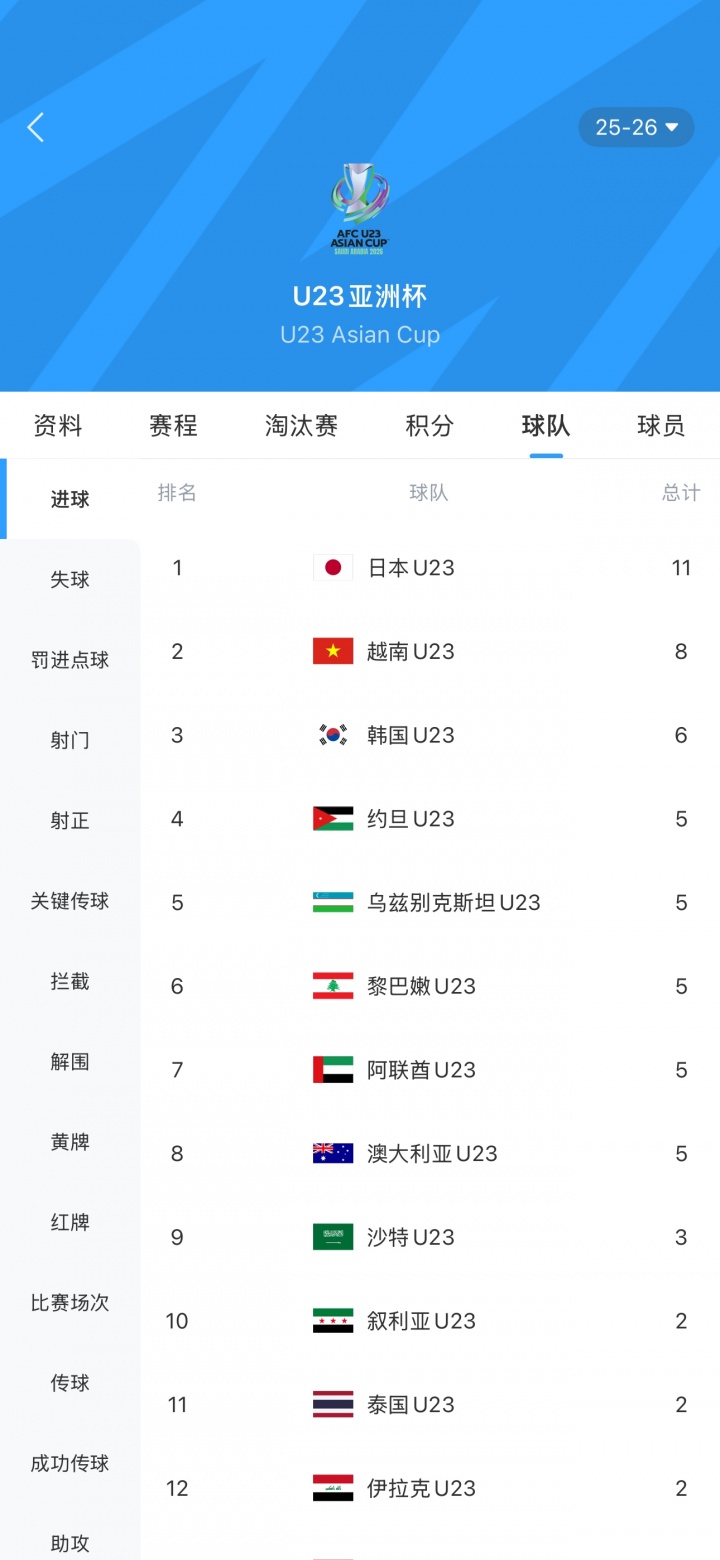Screen dimensions: 720x1560
Task: Open the 25-26 season dropdown
Action: [636, 128]
